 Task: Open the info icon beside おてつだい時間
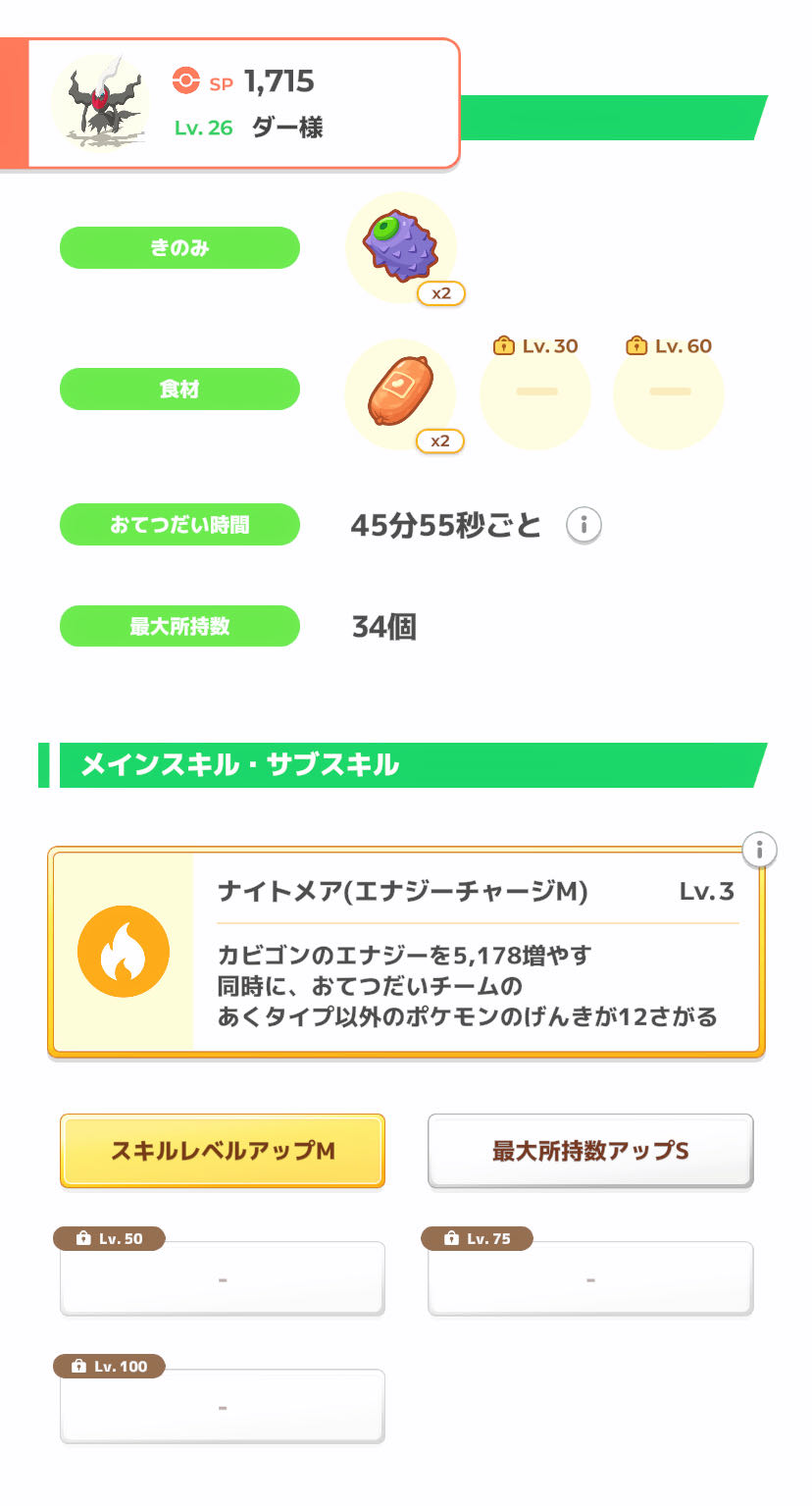pyautogui.click(x=584, y=526)
